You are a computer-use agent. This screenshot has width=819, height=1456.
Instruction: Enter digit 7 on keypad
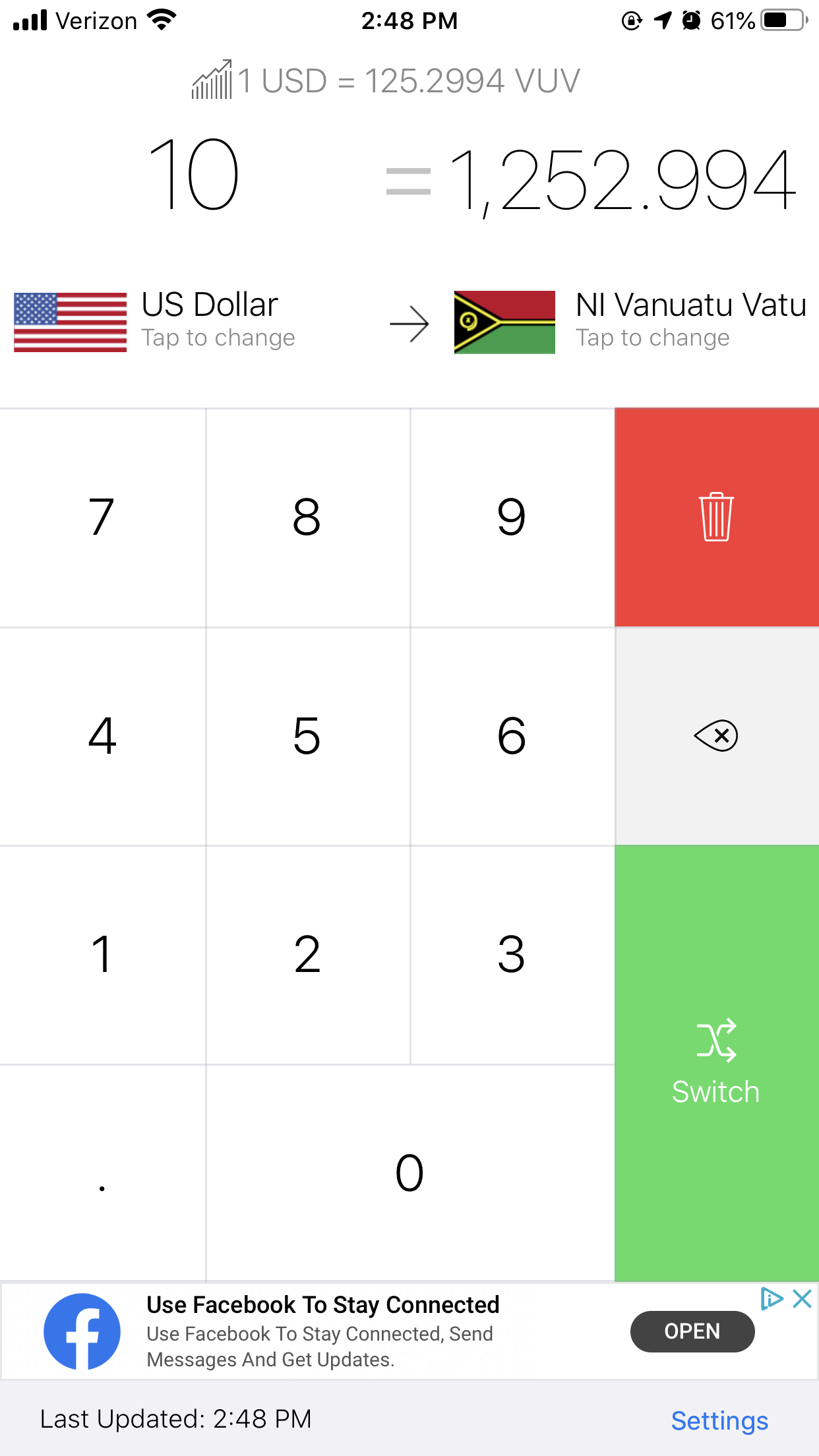tap(102, 517)
